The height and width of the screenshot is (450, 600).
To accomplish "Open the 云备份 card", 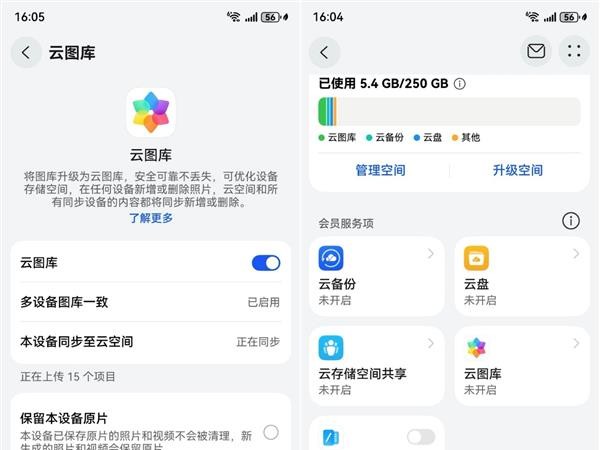I will click(377, 276).
